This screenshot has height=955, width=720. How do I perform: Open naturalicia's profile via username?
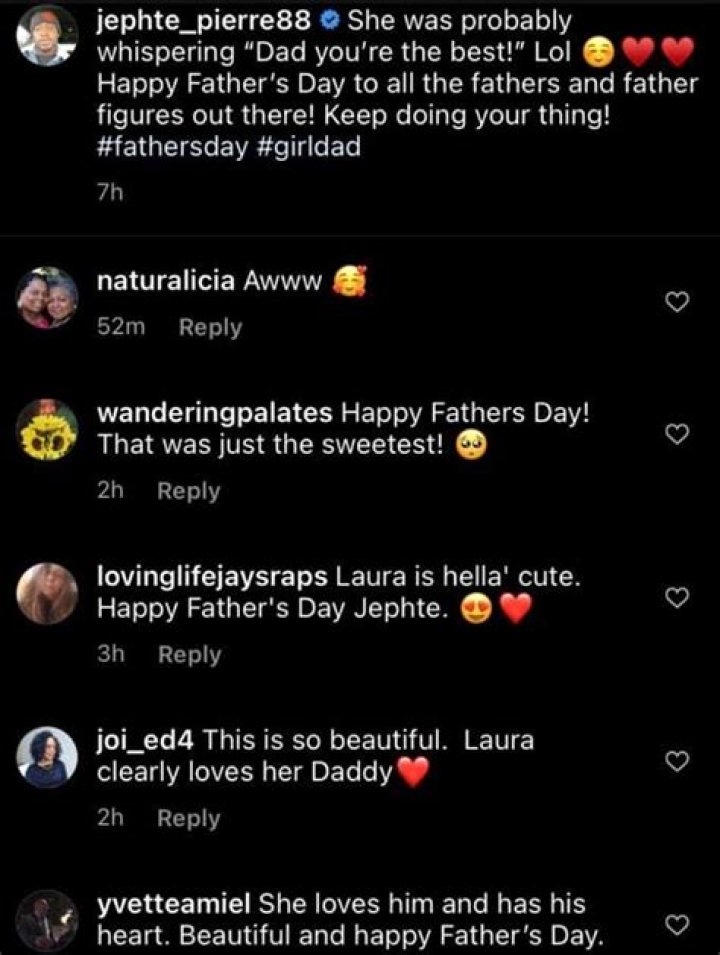click(x=166, y=281)
